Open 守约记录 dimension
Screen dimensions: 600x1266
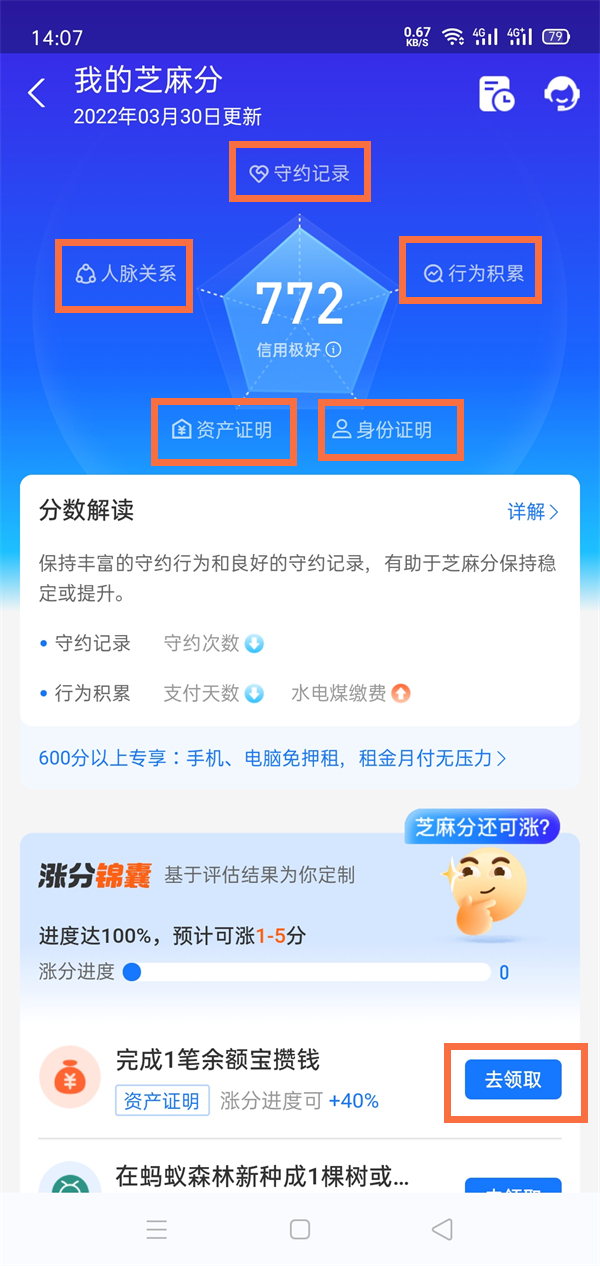click(300, 173)
